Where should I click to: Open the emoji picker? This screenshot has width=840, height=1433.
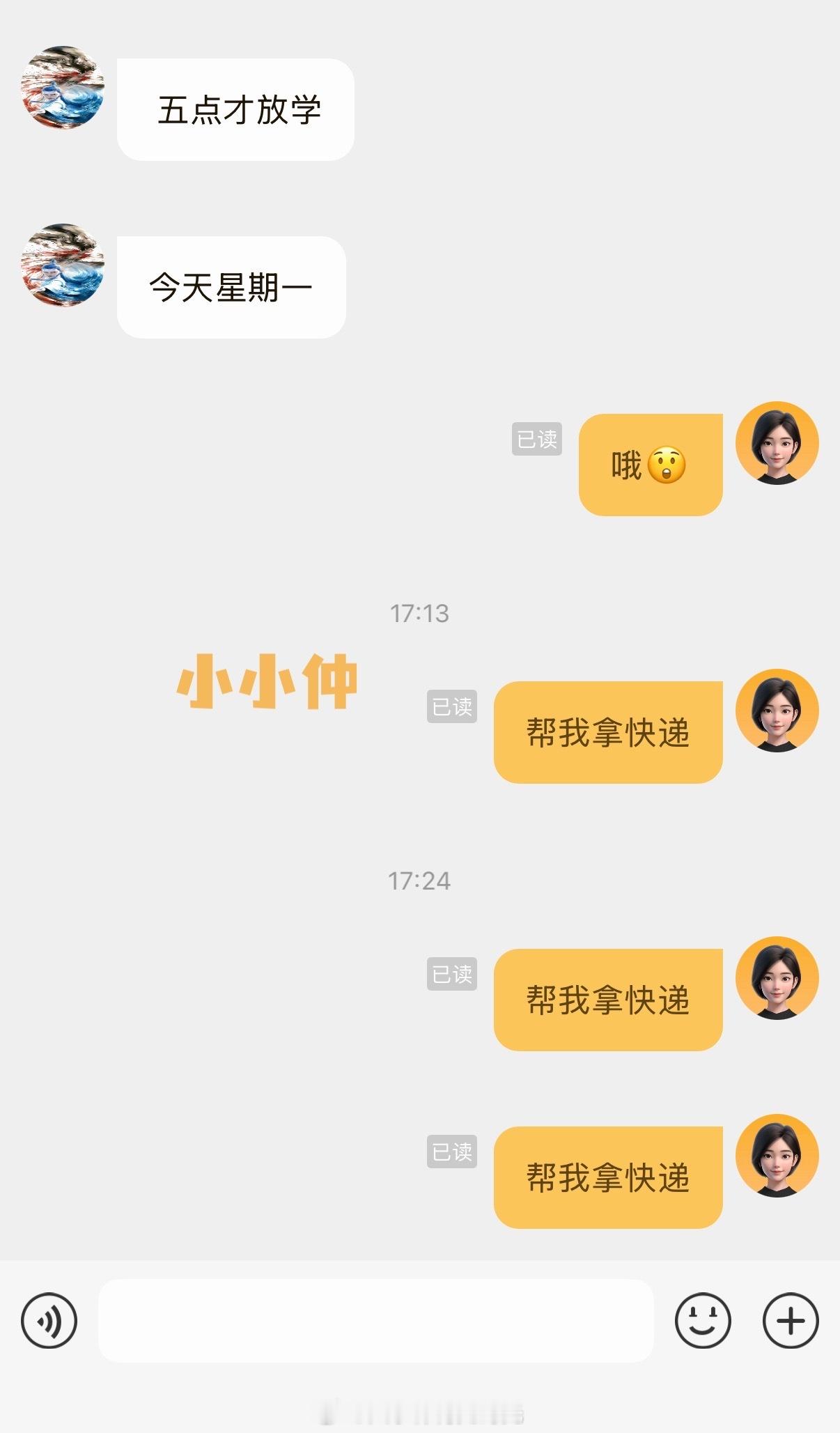coord(702,1320)
